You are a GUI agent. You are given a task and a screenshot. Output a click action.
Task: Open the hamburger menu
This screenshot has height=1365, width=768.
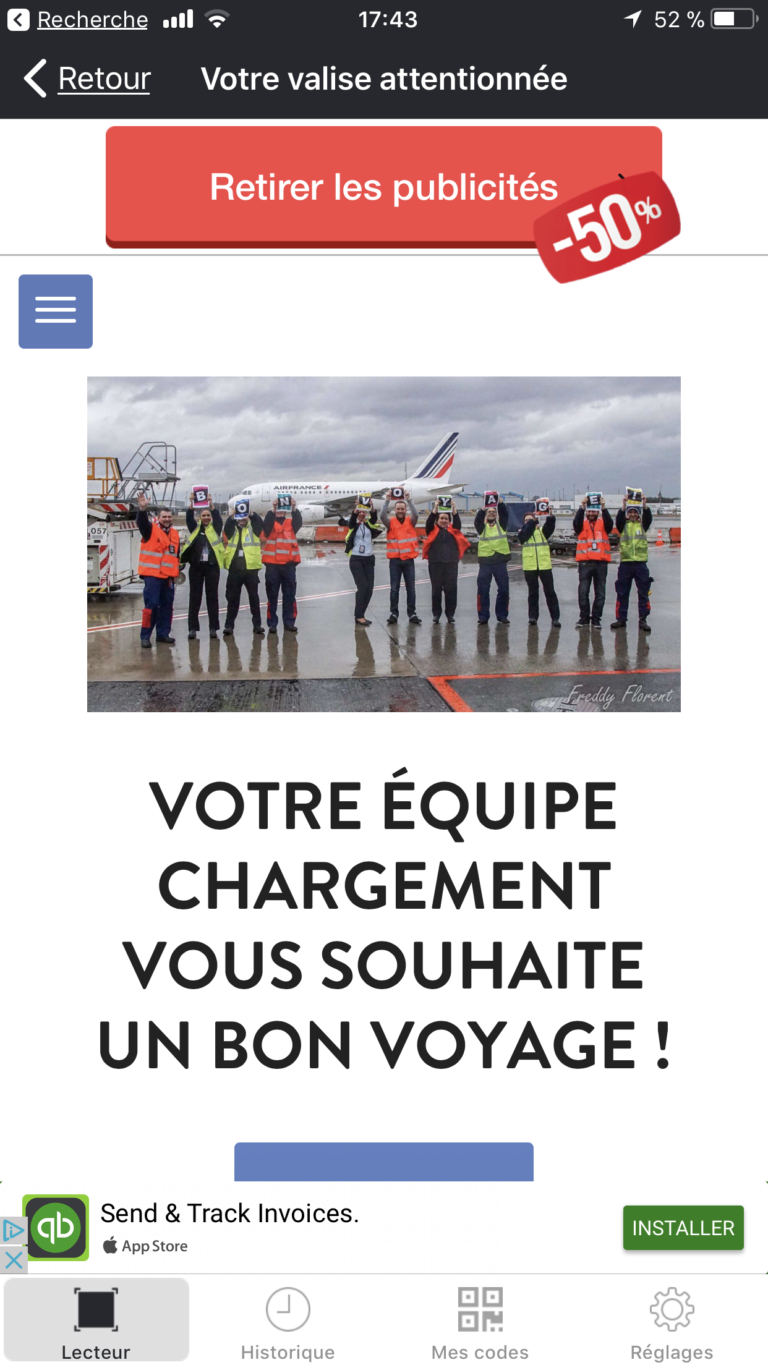pyautogui.click(x=56, y=312)
